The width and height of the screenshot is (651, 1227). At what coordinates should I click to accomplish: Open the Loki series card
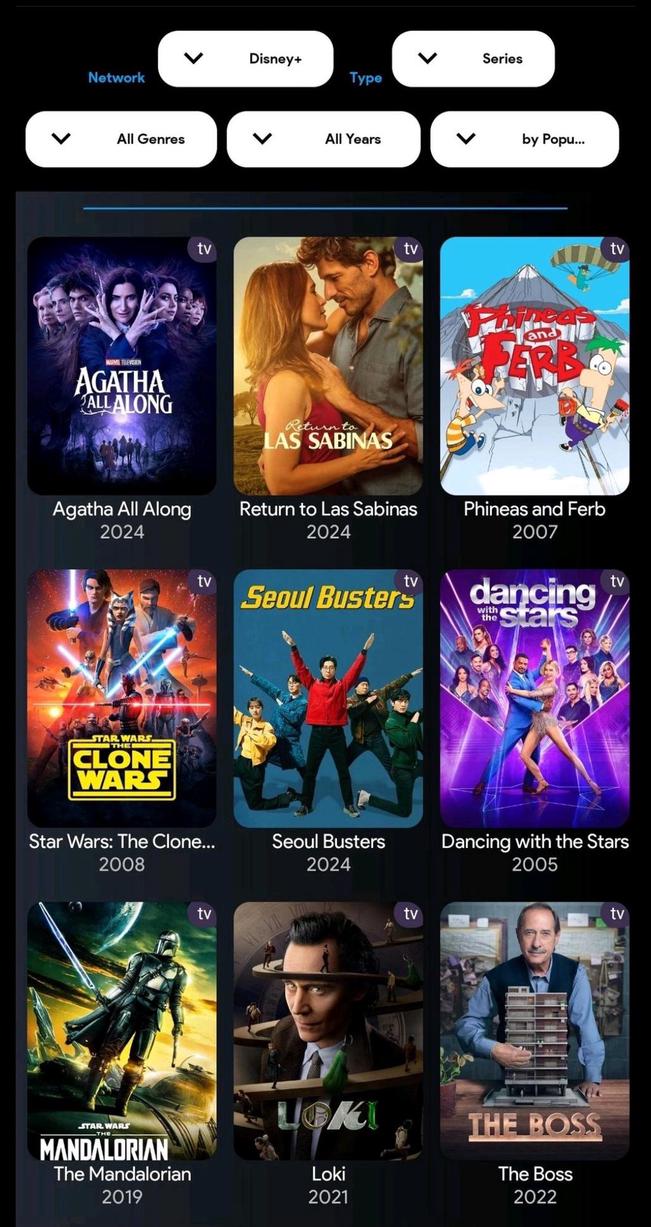[x=328, y=1030]
